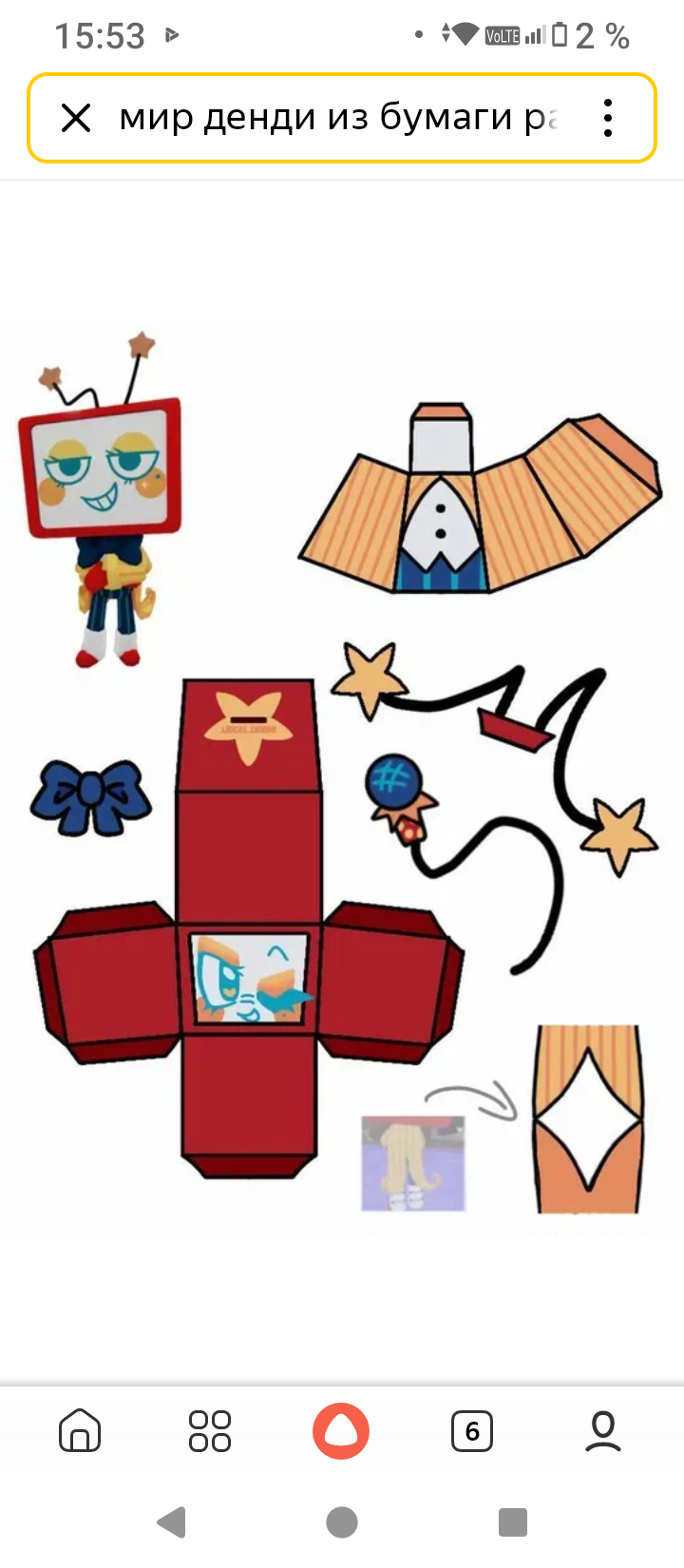Image resolution: width=684 pixels, height=1568 pixels.
Task: Tap the system back button
Action: coord(172,1521)
